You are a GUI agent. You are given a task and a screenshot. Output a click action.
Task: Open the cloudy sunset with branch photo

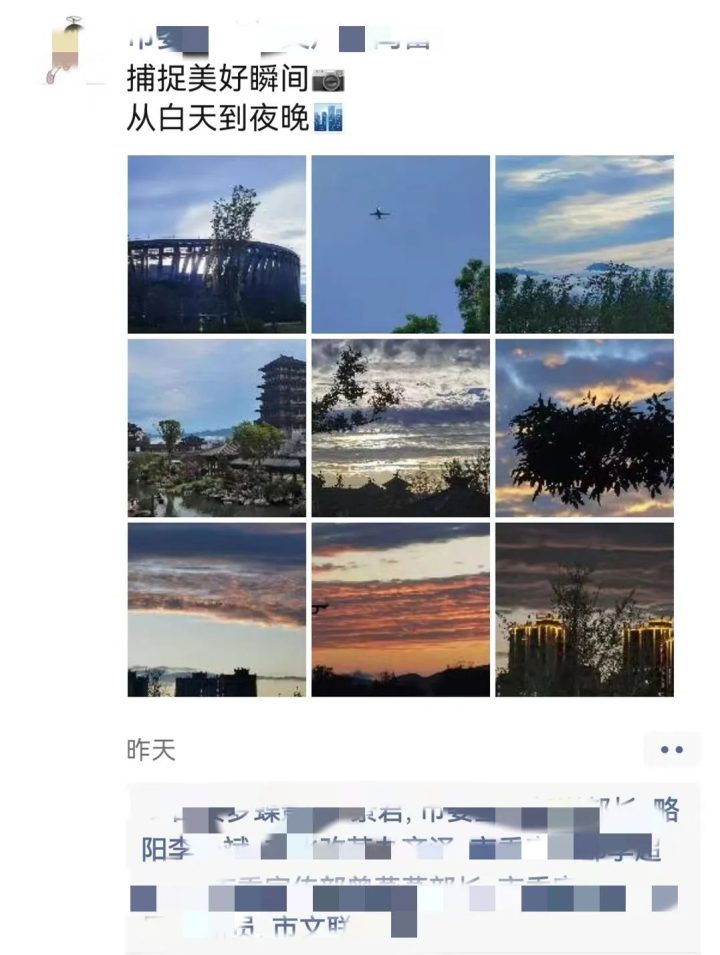(x=400, y=428)
